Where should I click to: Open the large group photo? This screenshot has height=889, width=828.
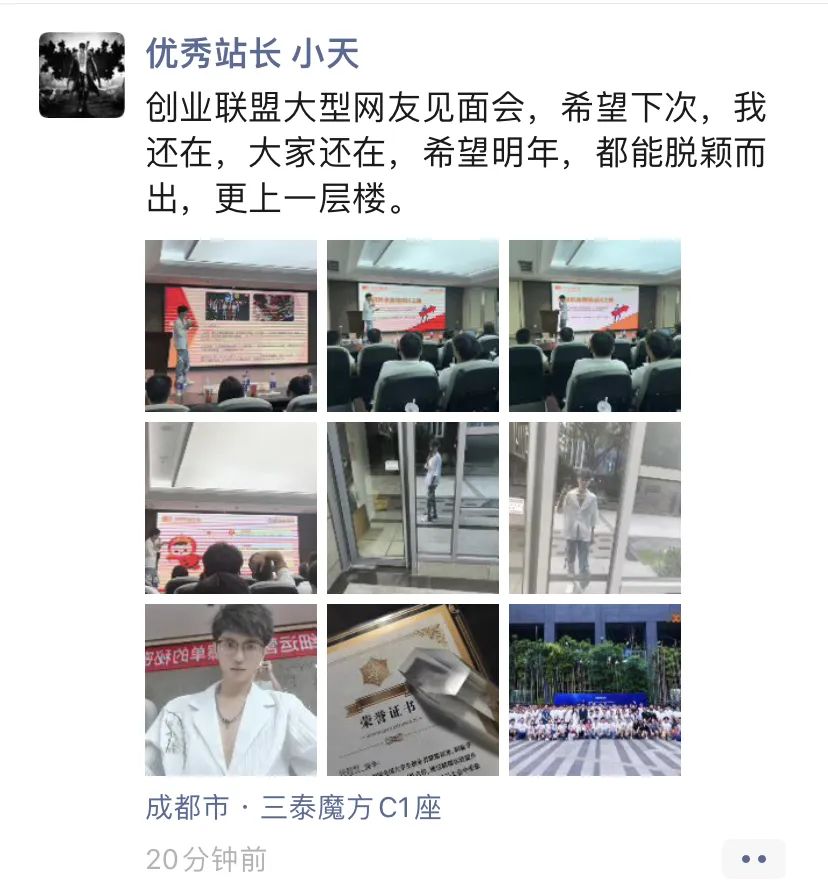595,689
